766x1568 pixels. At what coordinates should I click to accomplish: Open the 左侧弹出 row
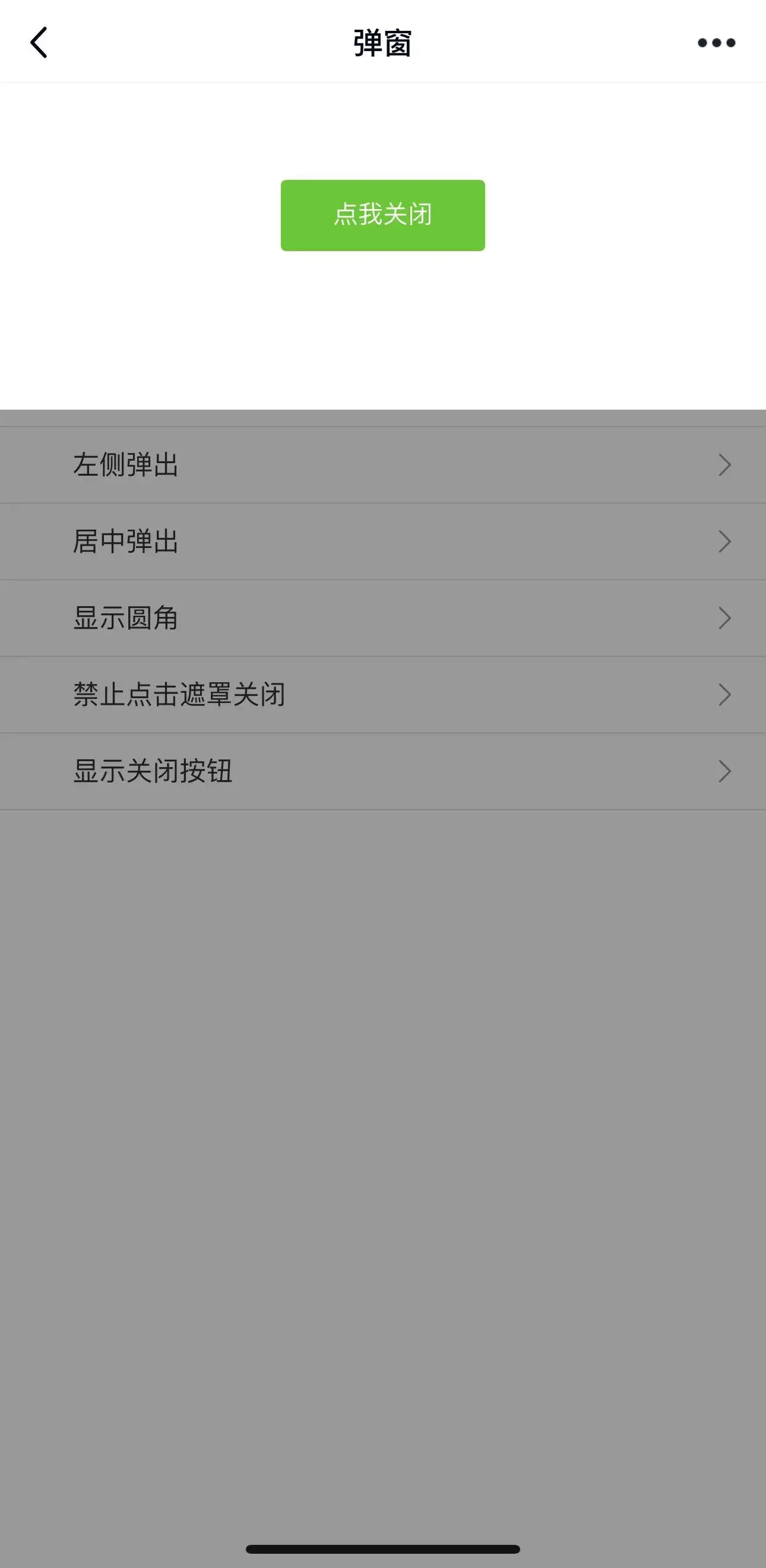coord(382,465)
